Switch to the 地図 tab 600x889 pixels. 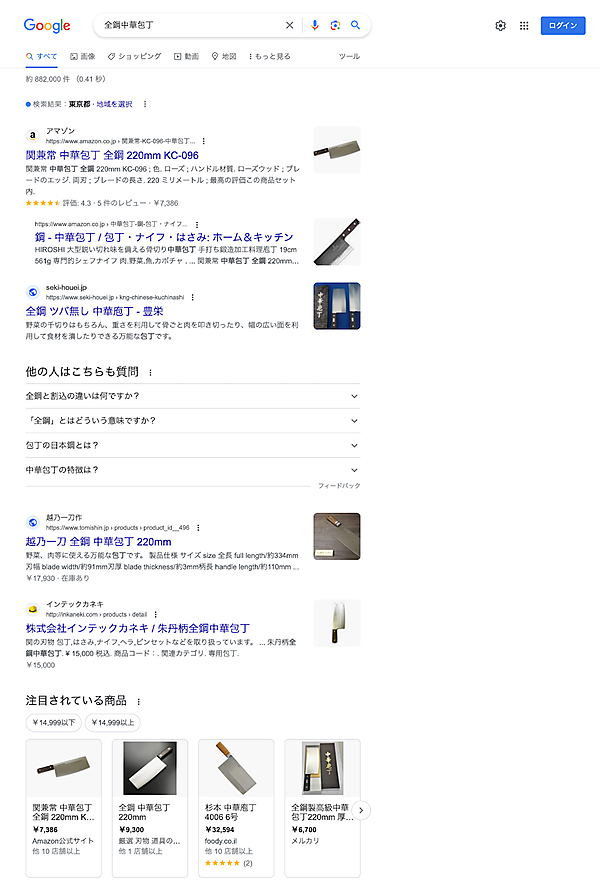[x=224, y=57]
